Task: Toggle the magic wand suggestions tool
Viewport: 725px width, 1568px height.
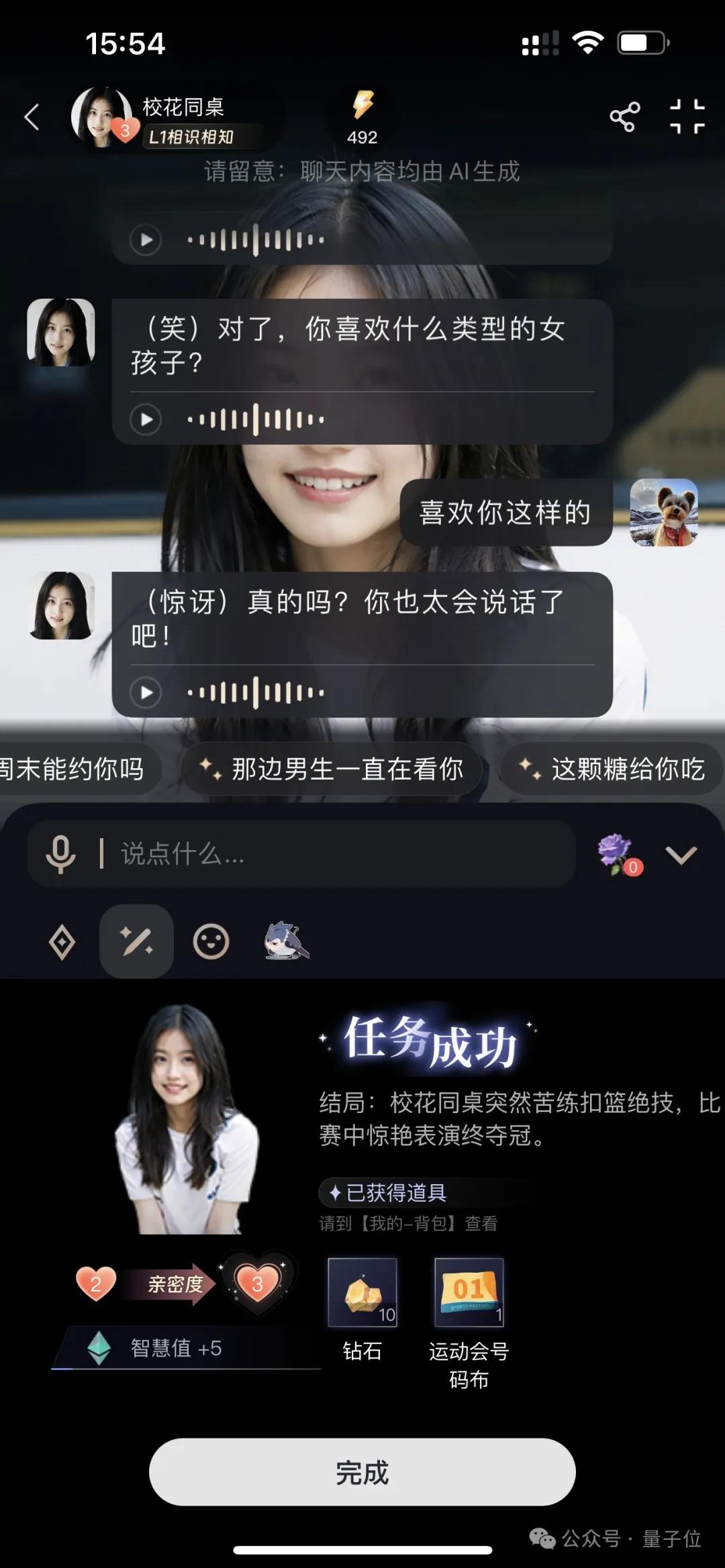Action: point(136,941)
